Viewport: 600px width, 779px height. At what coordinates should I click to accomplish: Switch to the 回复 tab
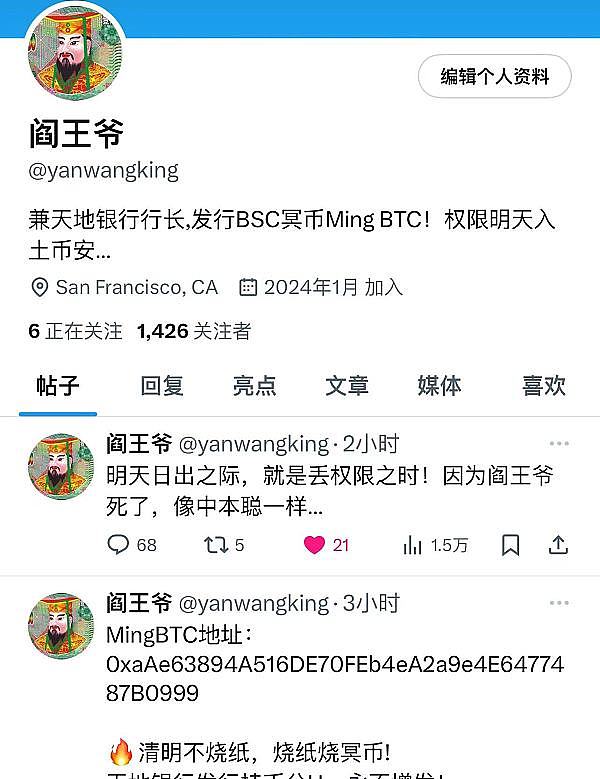[162, 386]
